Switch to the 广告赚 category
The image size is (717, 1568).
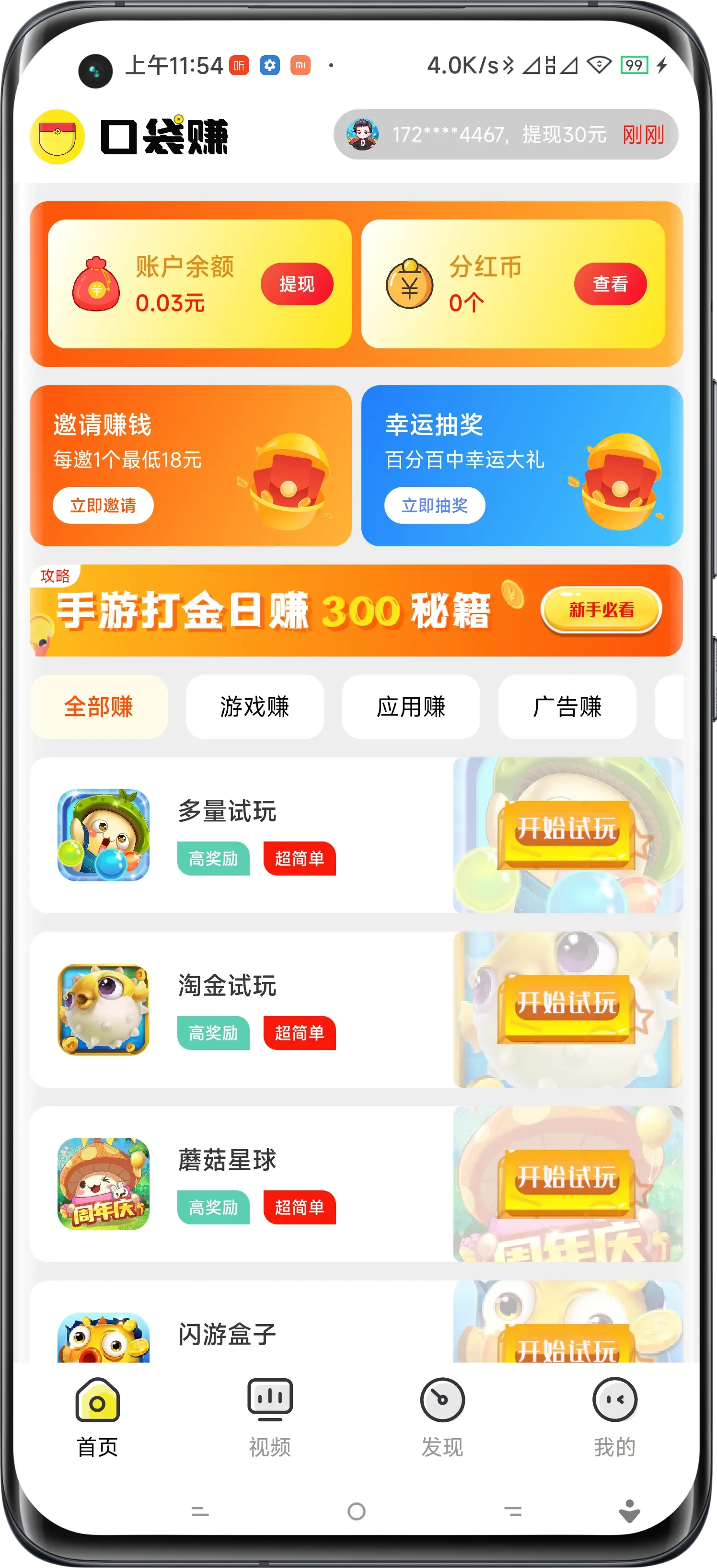pyautogui.click(x=567, y=707)
